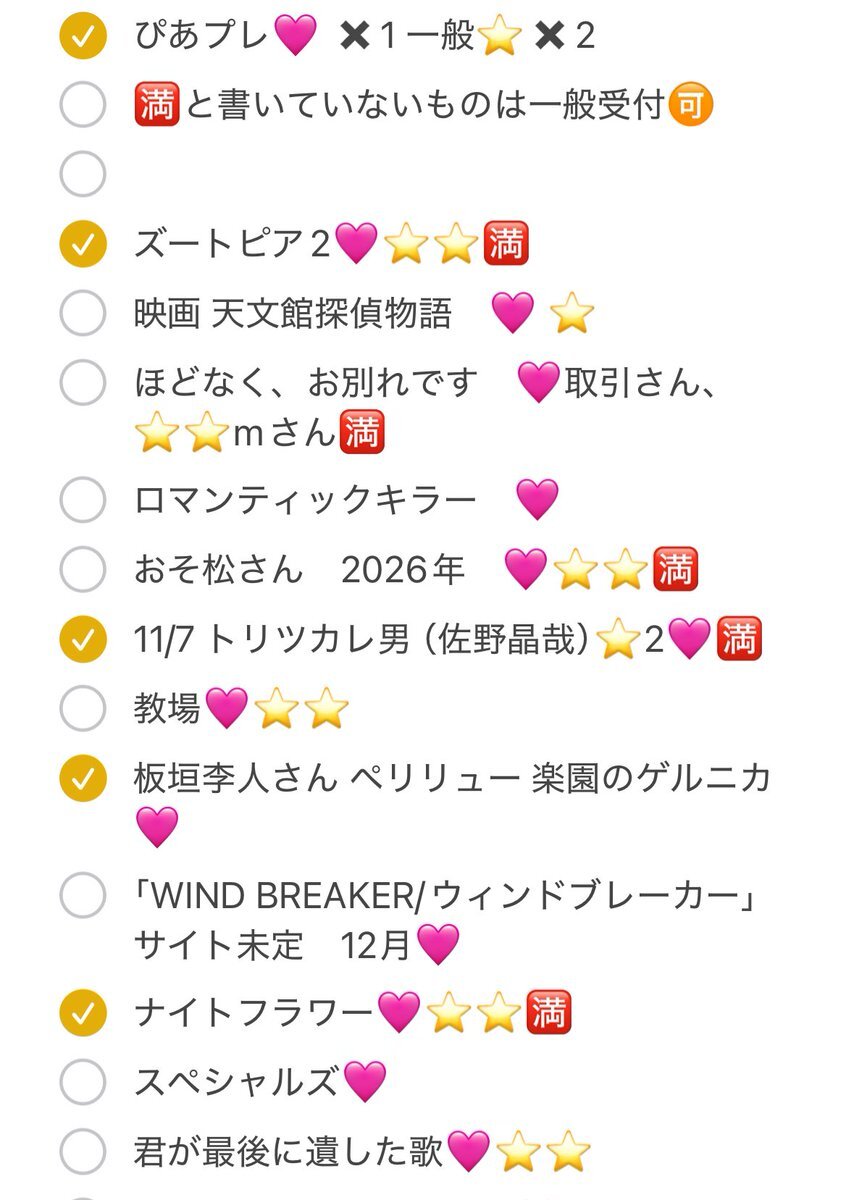854x1200 pixels.
Task: Uncheck ズートピア2 in the list
Action: [83, 243]
